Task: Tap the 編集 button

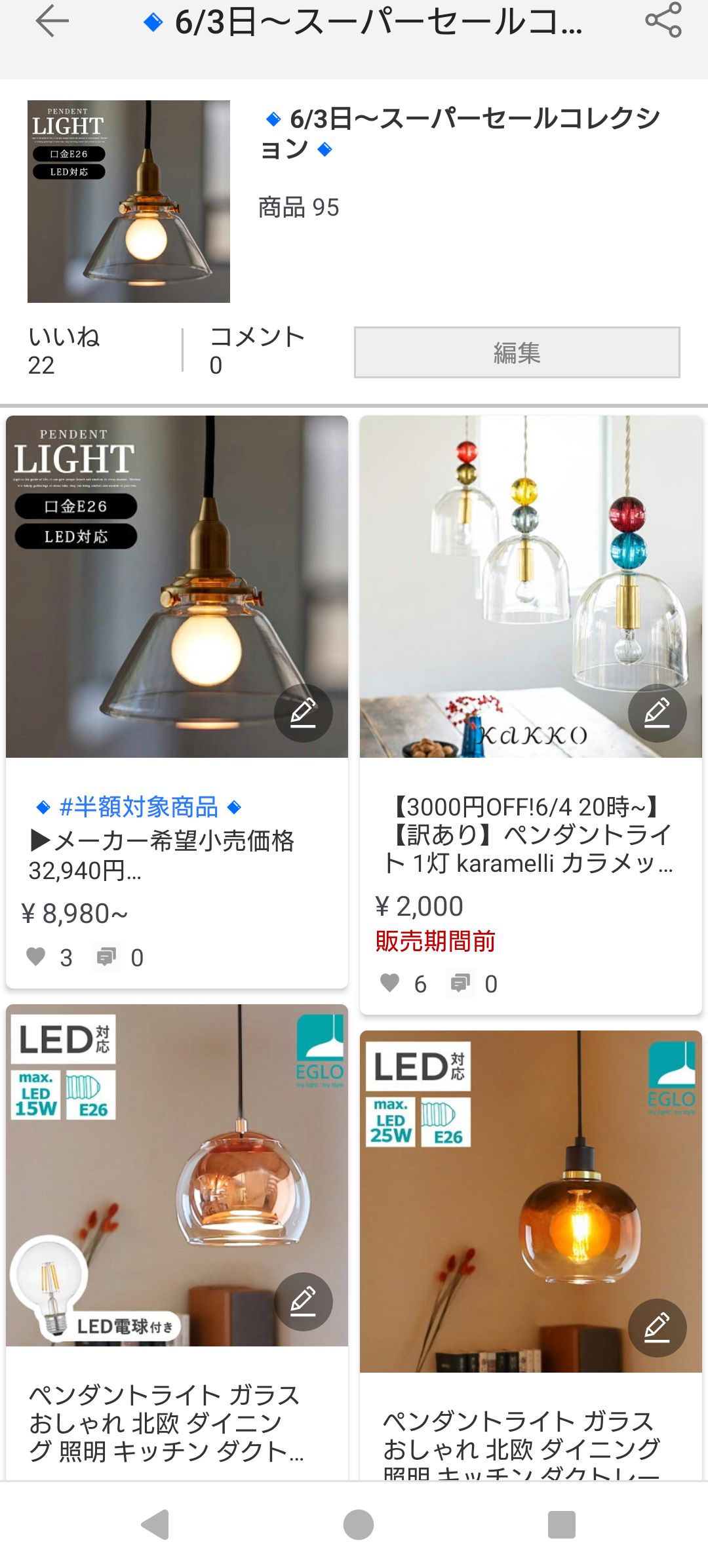Action: point(517,353)
